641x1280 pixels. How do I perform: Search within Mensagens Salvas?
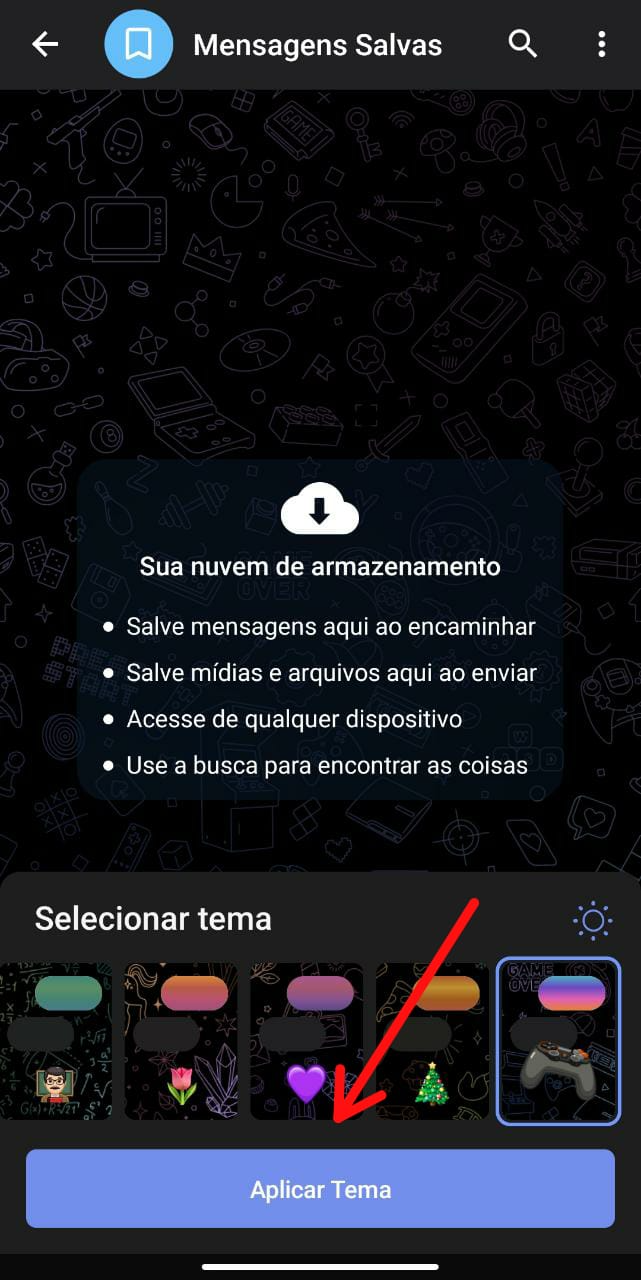click(x=523, y=44)
